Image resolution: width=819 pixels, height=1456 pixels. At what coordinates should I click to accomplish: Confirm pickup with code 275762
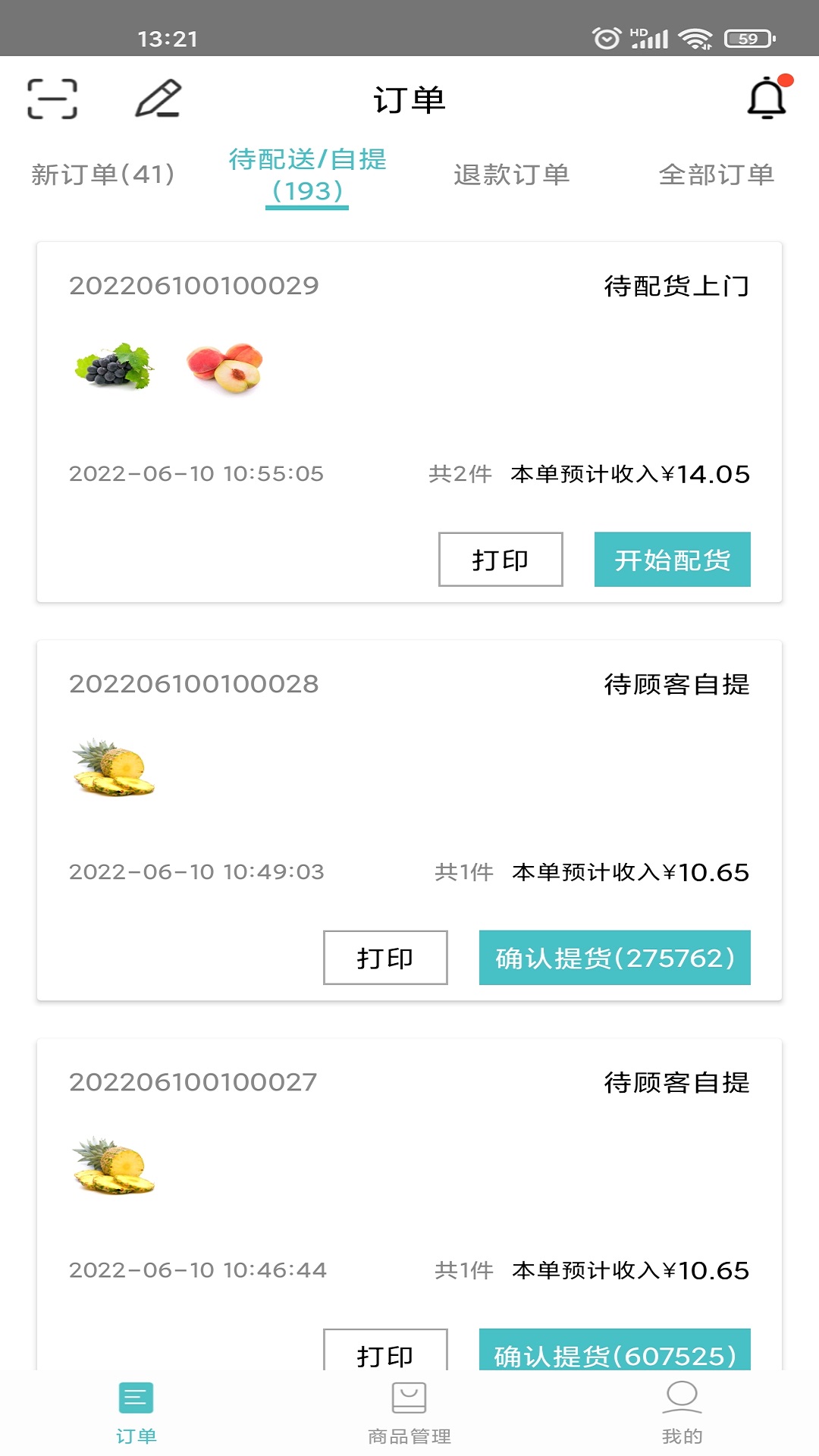(614, 958)
